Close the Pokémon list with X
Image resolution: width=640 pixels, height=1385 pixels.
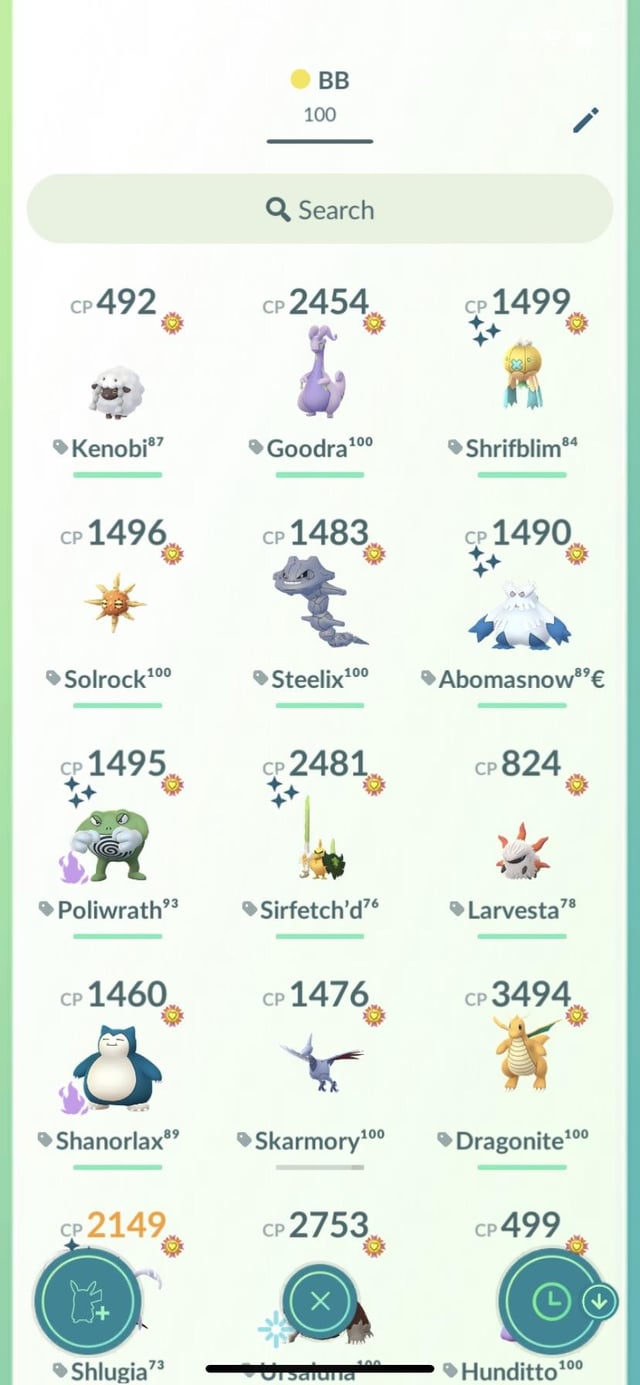320,1301
